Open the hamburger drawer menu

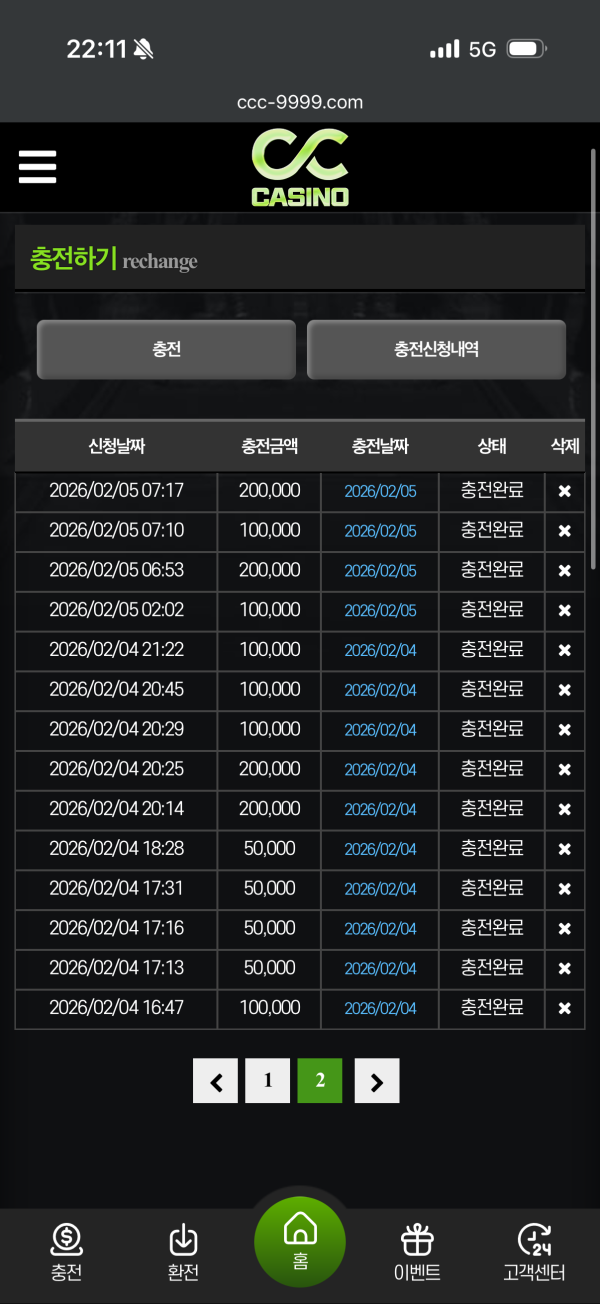[37, 167]
